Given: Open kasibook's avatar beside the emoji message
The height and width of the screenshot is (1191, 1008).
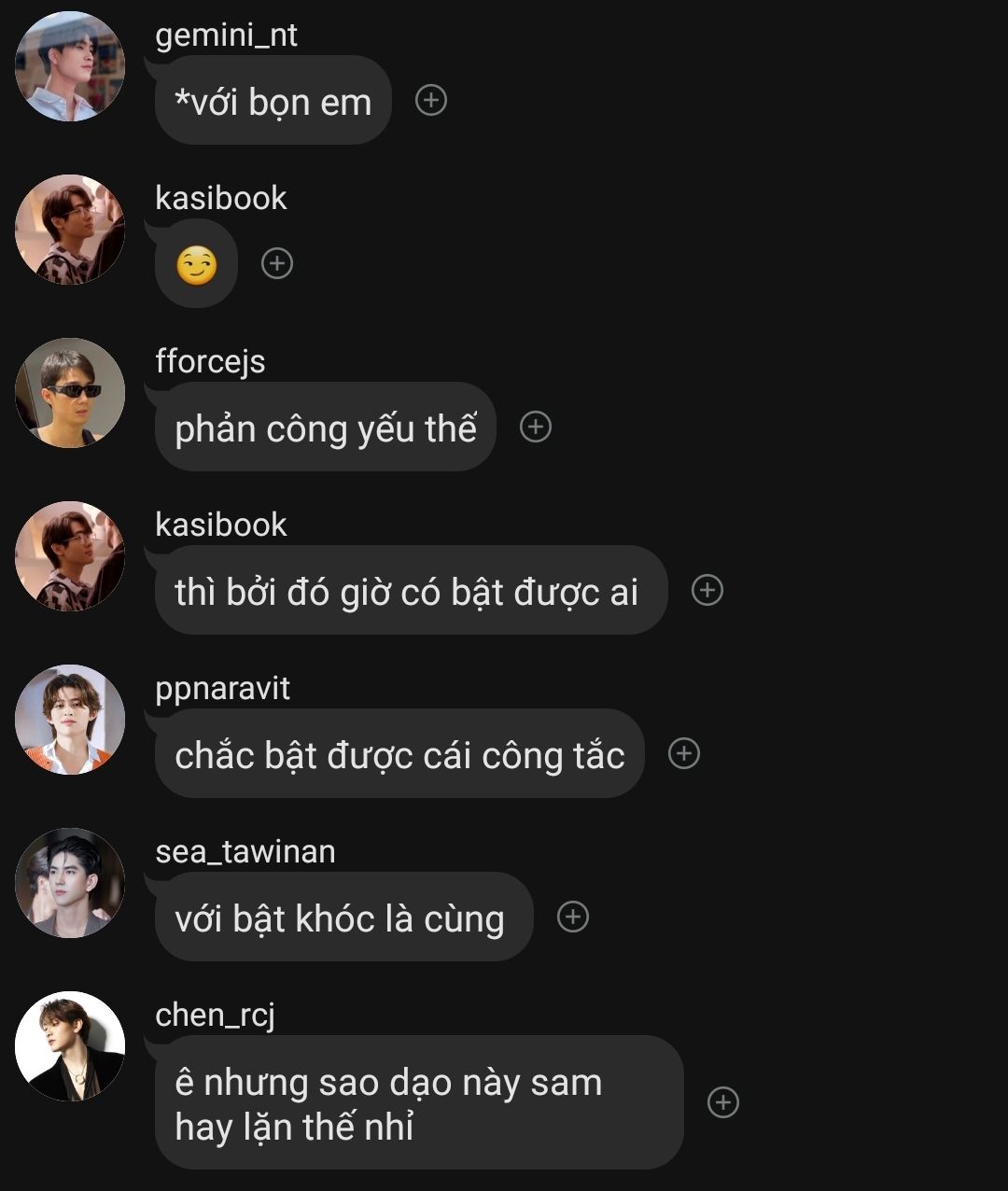Looking at the screenshot, I should tap(70, 230).
